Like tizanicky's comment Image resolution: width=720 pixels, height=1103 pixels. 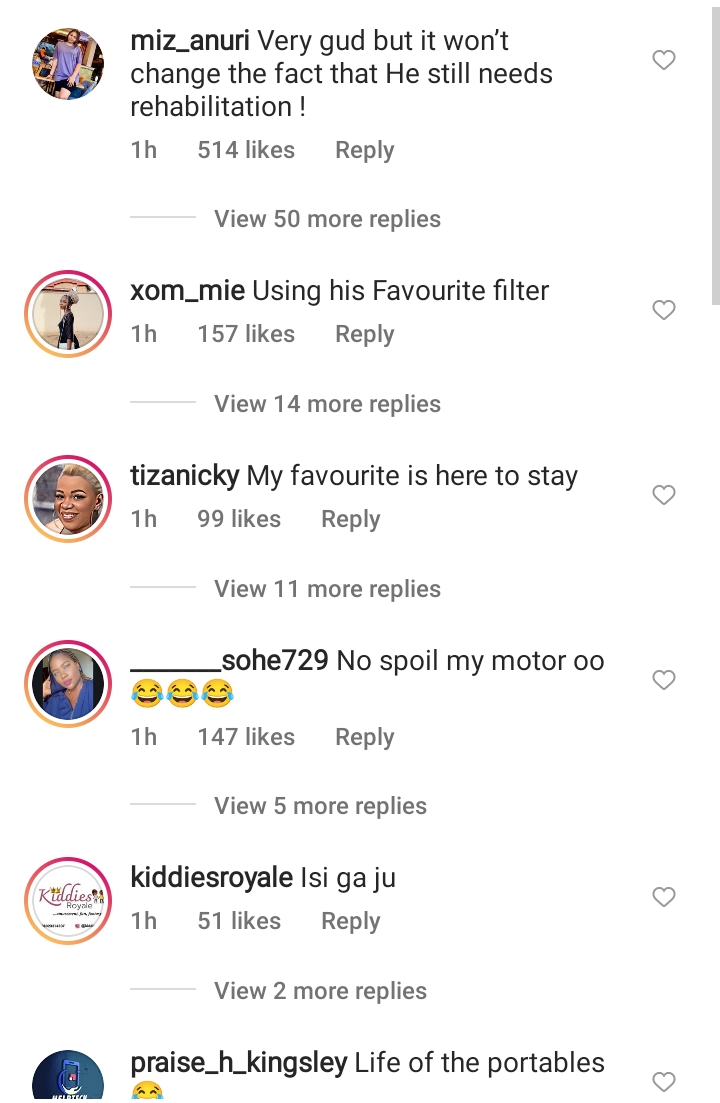[x=664, y=496]
